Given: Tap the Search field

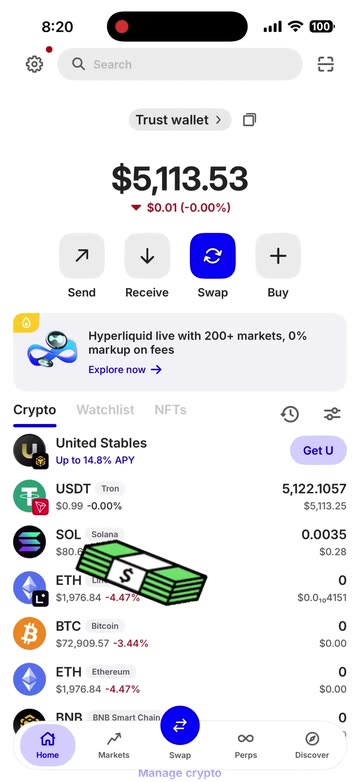Looking at the screenshot, I should tap(180, 64).
